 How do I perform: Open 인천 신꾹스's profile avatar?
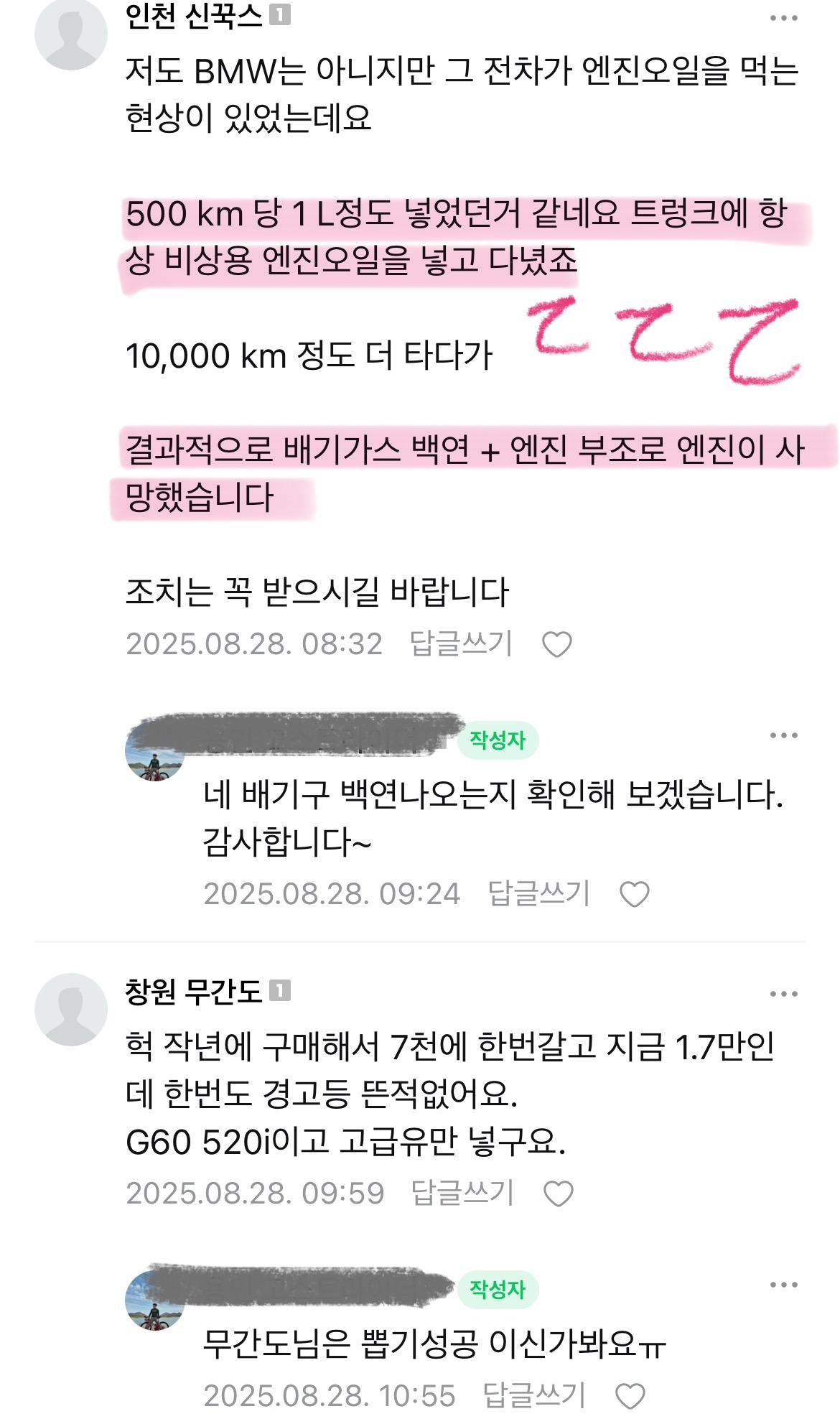click(x=70, y=34)
